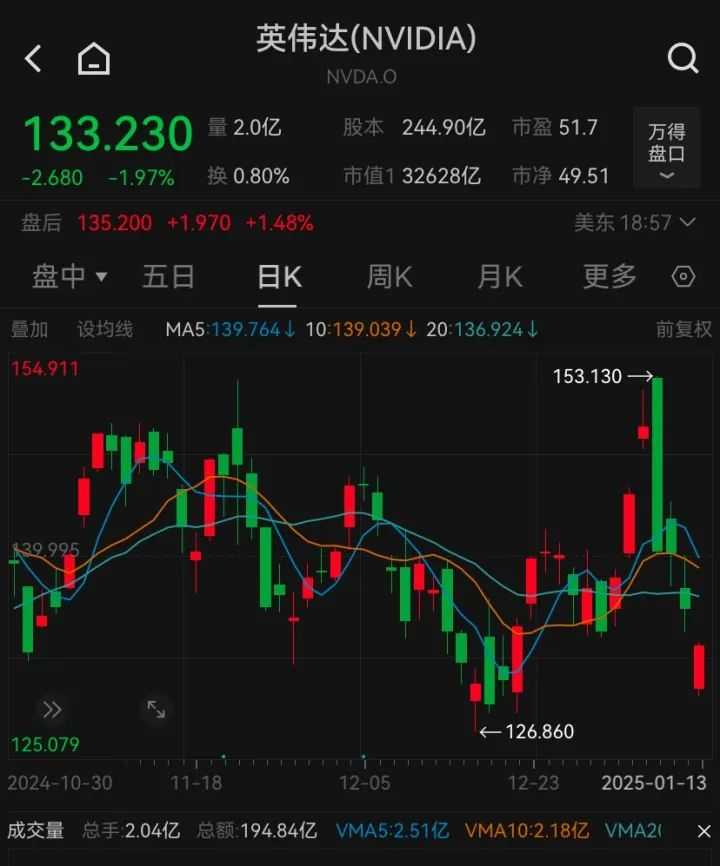Open the 盘中 chart dropdown
The width and height of the screenshot is (720, 866).
coord(69,276)
